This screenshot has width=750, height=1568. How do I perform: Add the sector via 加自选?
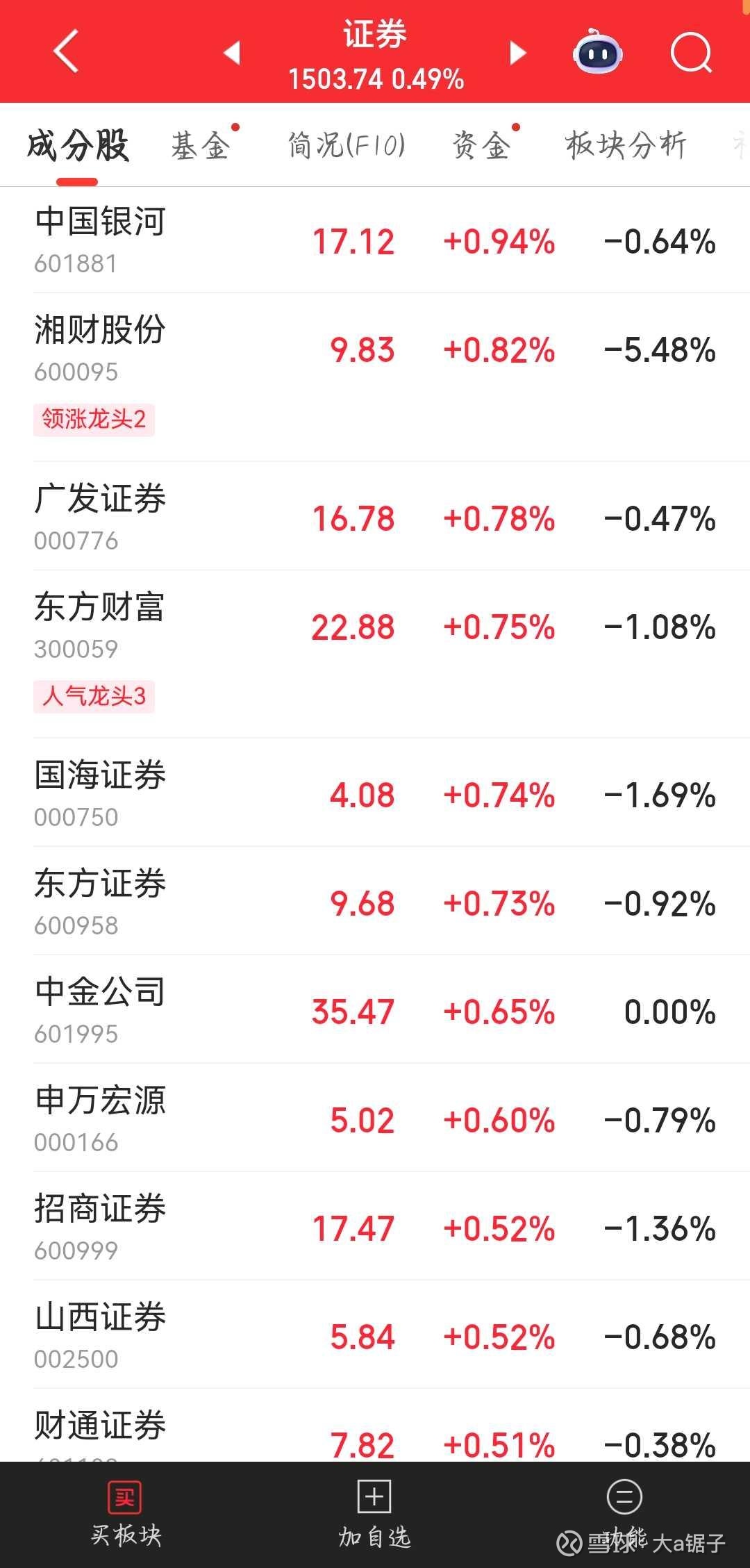(374, 1515)
